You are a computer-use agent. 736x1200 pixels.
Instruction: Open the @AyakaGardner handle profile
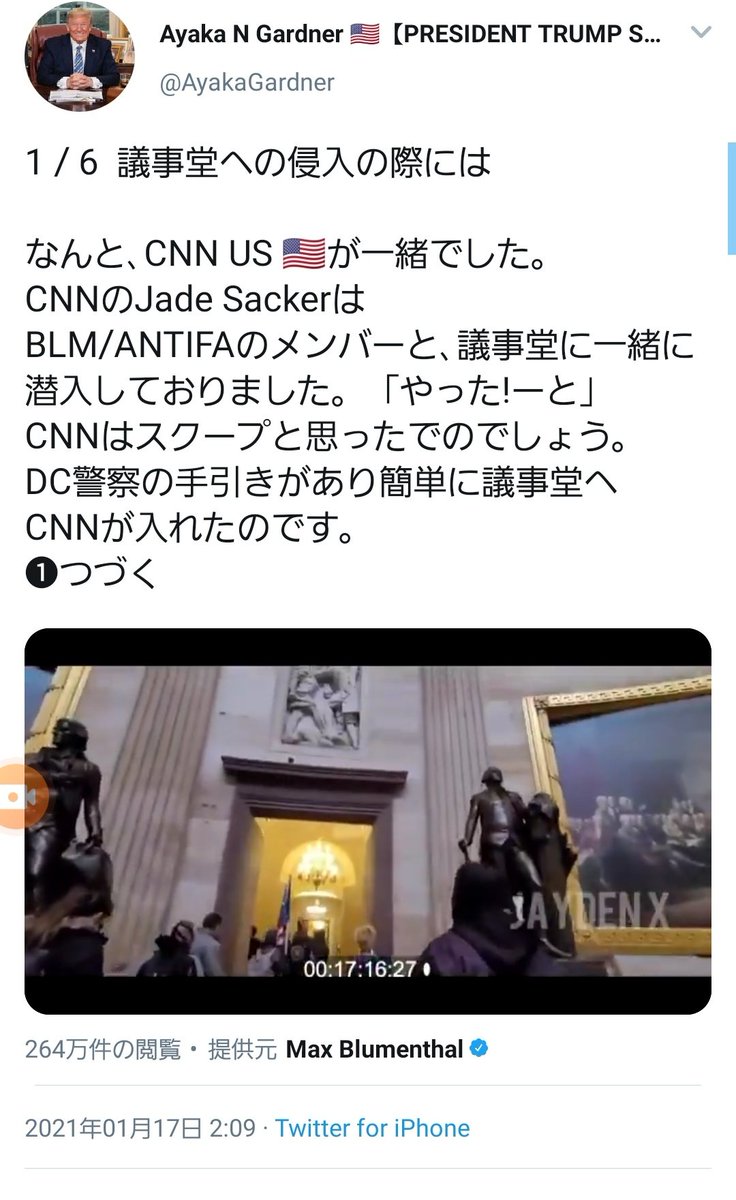click(x=247, y=84)
